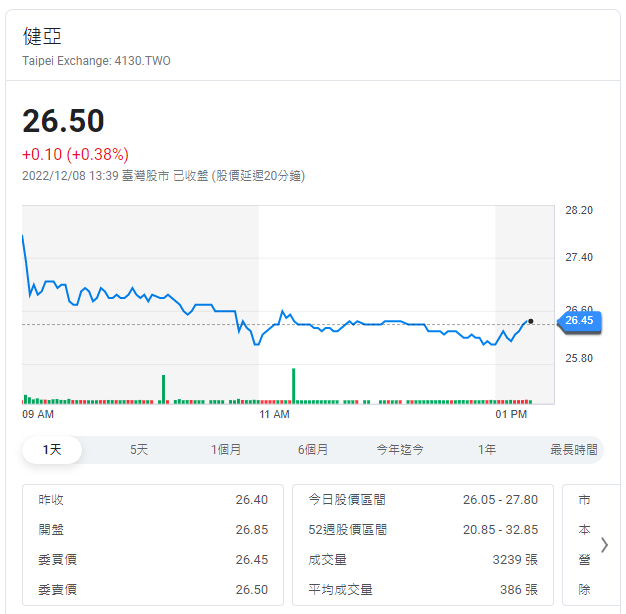The width and height of the screenshot is (626, 614).
Task: Switch to the 5天 chart range
Action: [139, 450]
